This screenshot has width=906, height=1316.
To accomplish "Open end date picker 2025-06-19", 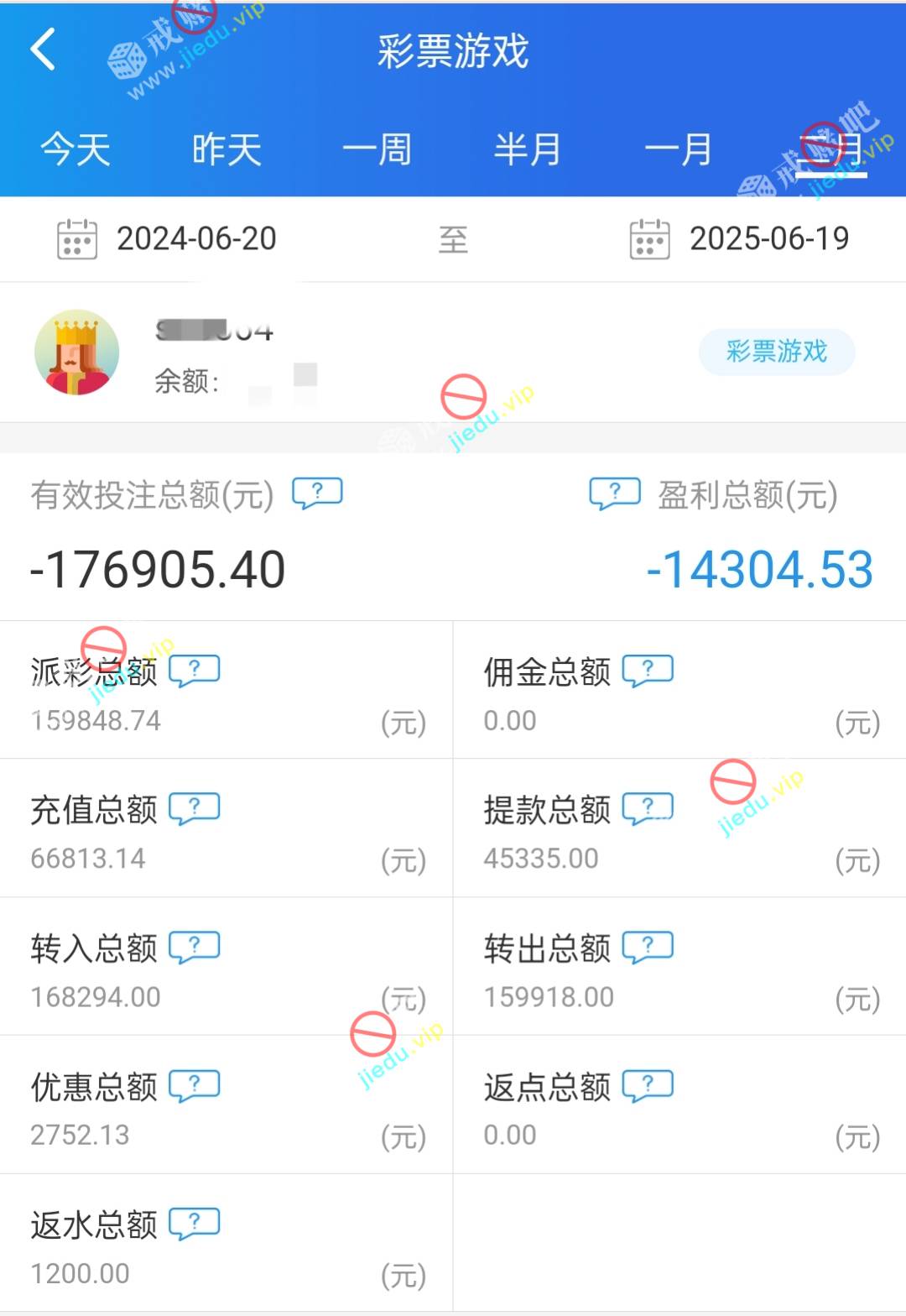I will point(740,239).
